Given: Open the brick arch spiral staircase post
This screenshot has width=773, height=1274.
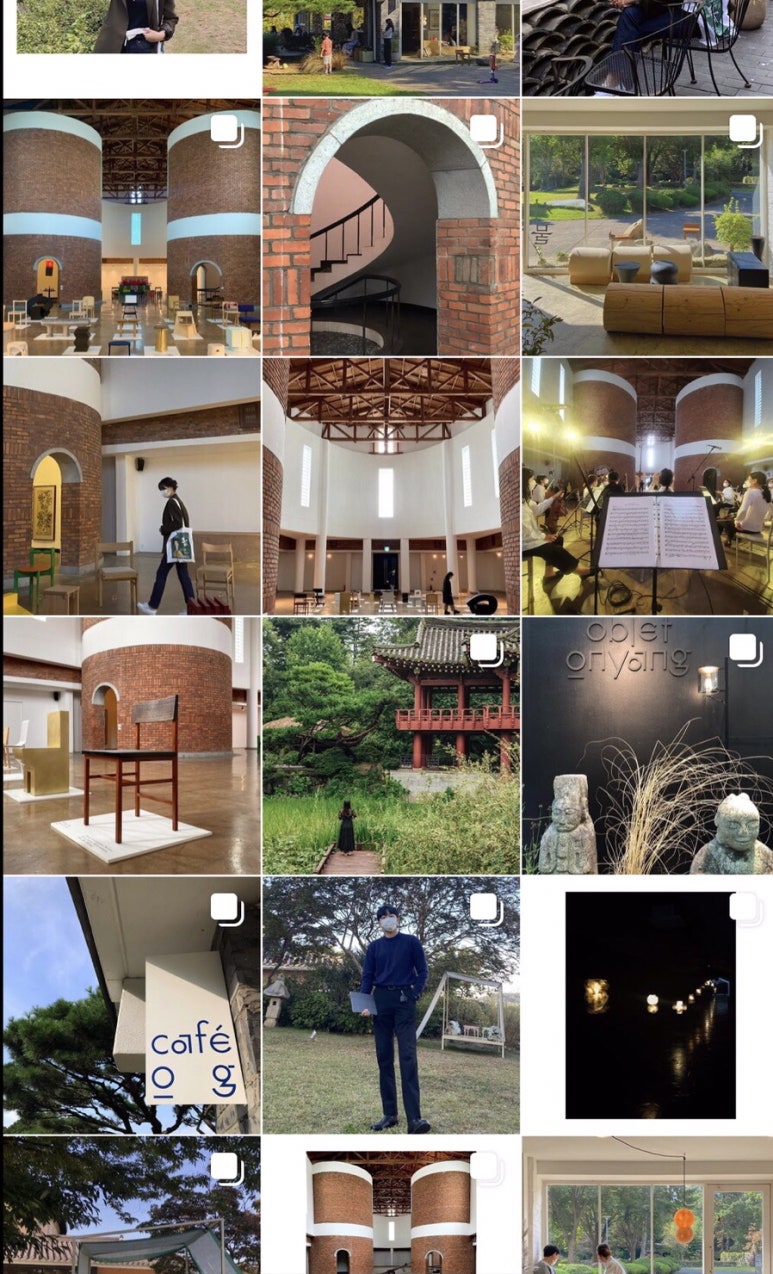Looking at the screenshot, I should (391, 227).
